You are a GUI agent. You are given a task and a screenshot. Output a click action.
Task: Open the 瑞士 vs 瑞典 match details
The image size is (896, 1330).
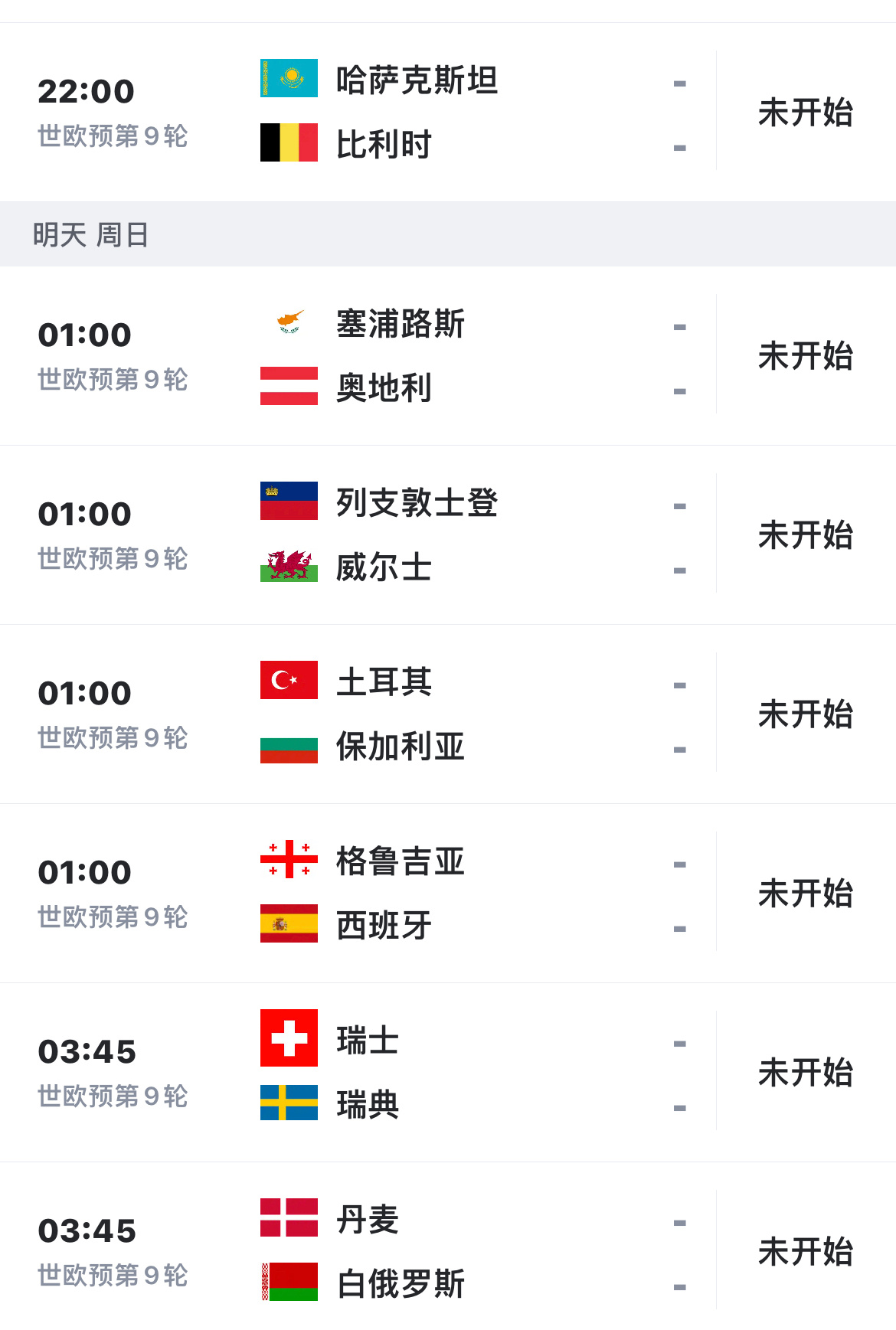click(x=448, y=1072)
